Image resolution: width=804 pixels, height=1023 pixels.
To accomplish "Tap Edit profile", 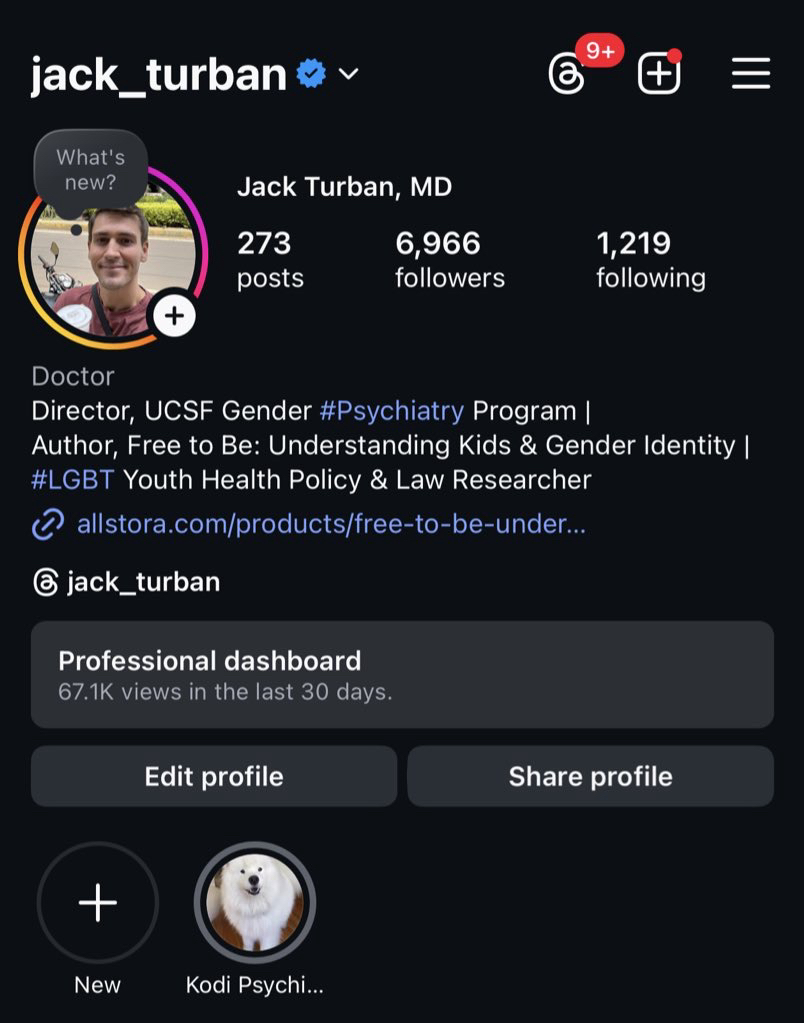I will (x=214, y=776).
